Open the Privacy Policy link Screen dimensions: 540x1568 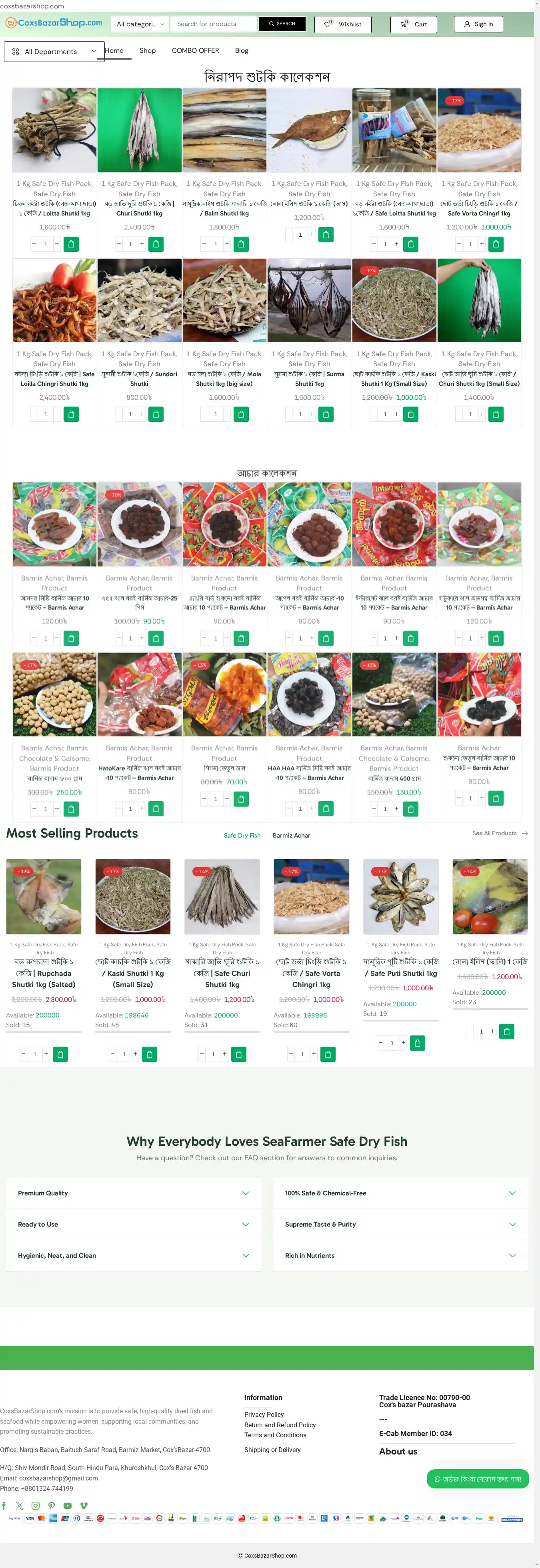264,1414
